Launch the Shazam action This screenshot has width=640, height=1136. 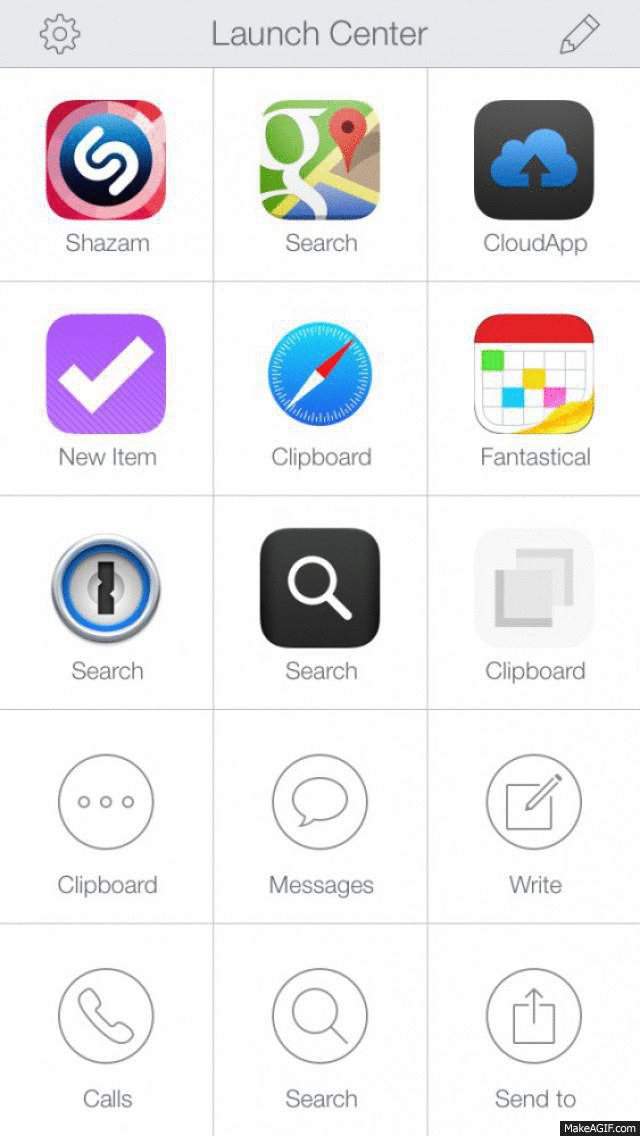point(106,160)
